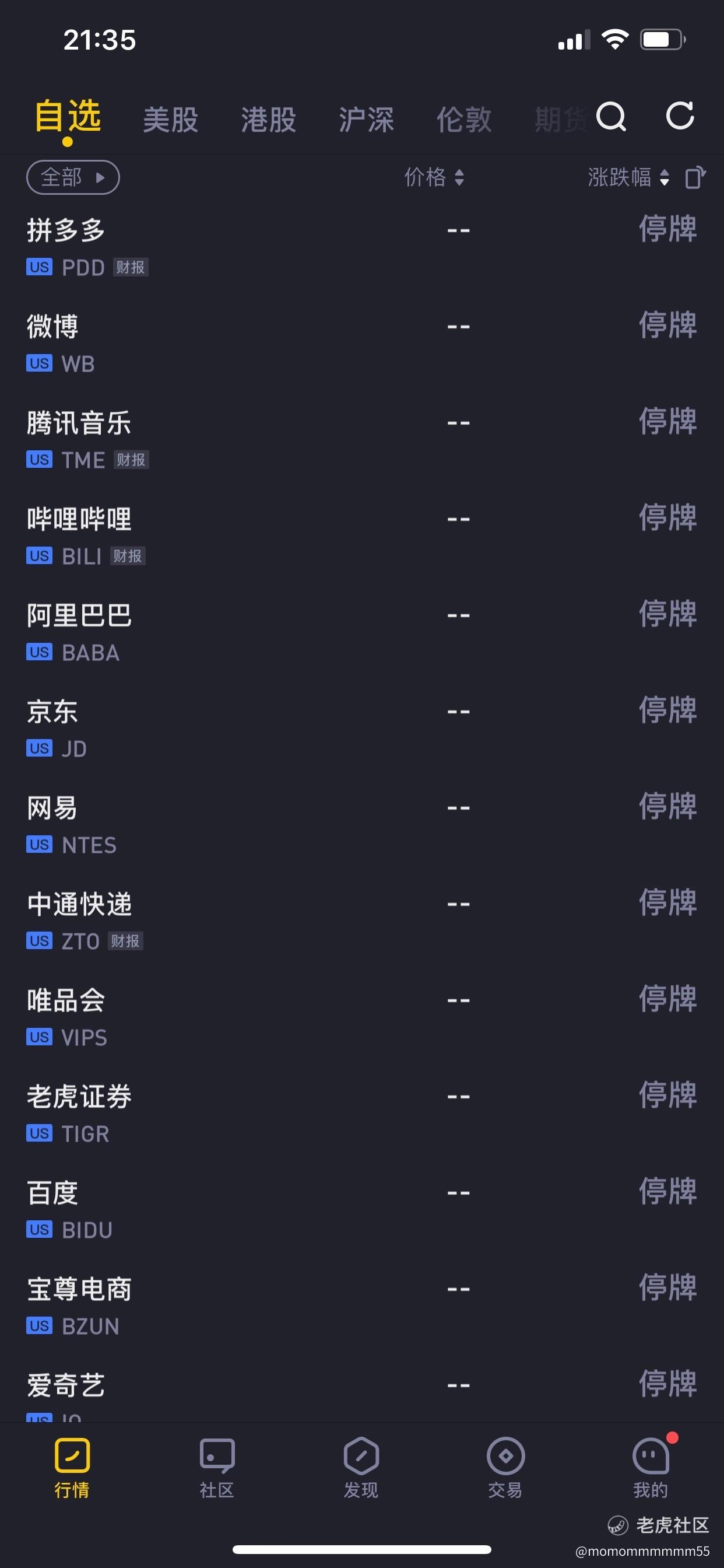This screenshot has width=724, height=1568.
Task: Expand the 全部 filter chip
Action: click(x=73, y=177)
